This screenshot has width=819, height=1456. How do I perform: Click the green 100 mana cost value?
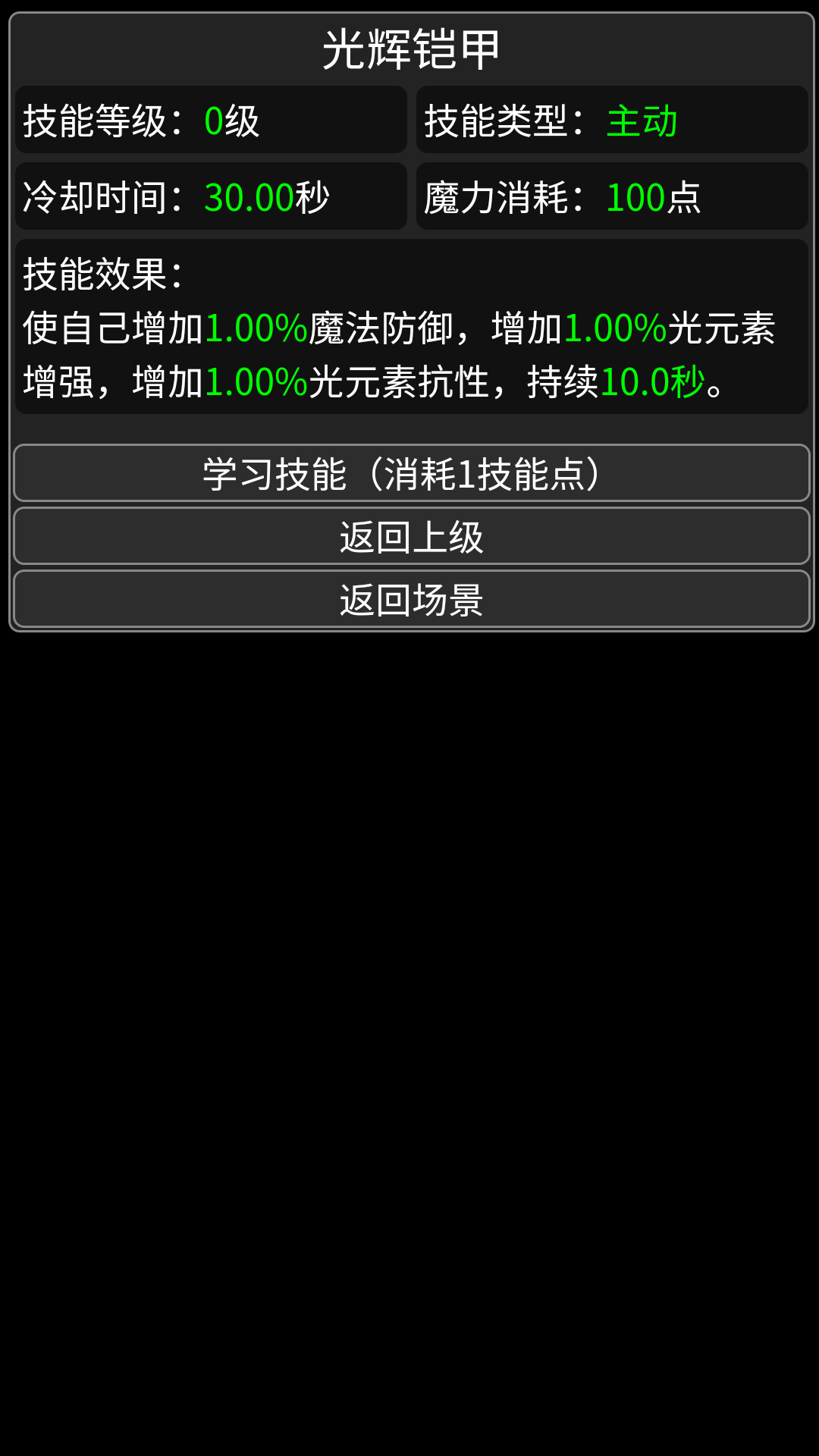(637, 197)
